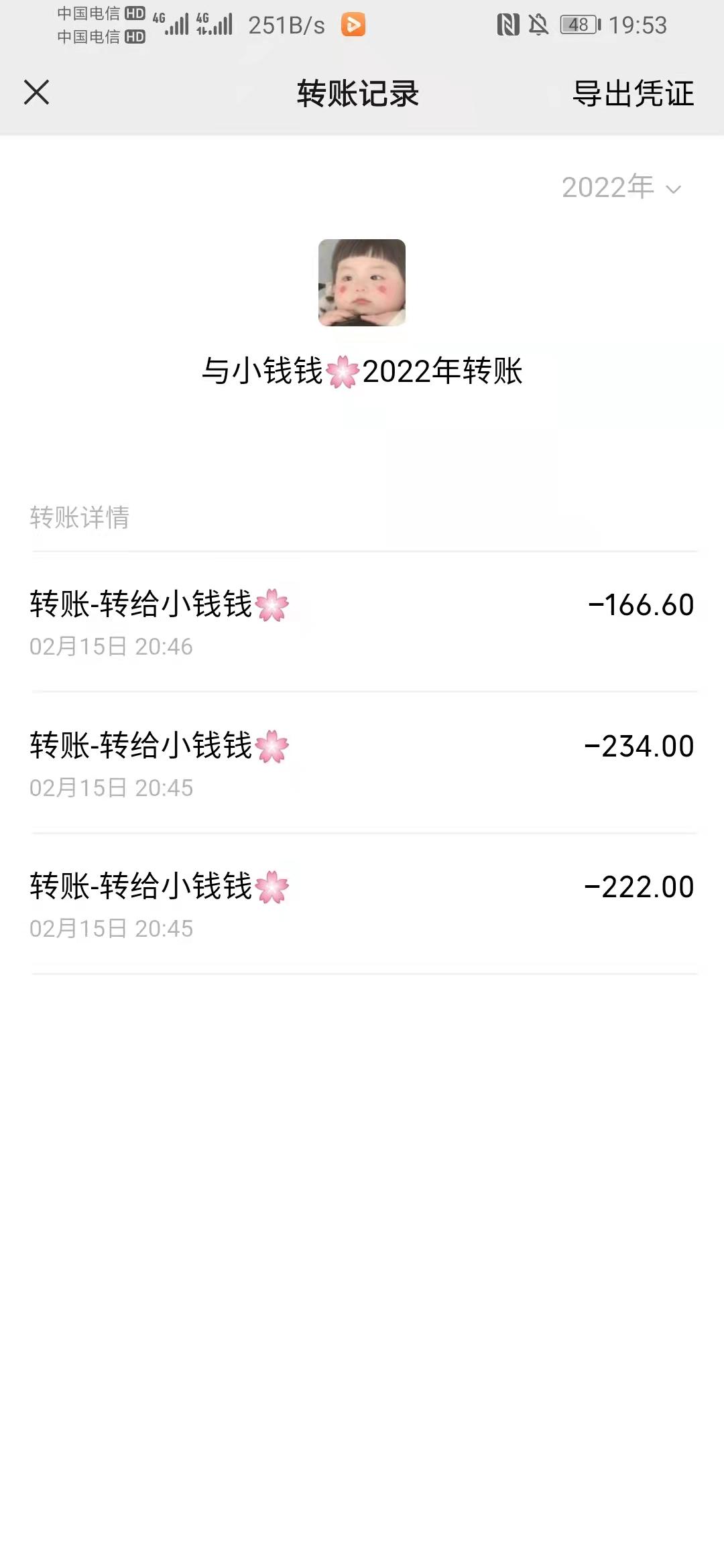This screenshot has height=1568, width=724.
Task: View the -234.00 transfer details
Action: (362, 764)
